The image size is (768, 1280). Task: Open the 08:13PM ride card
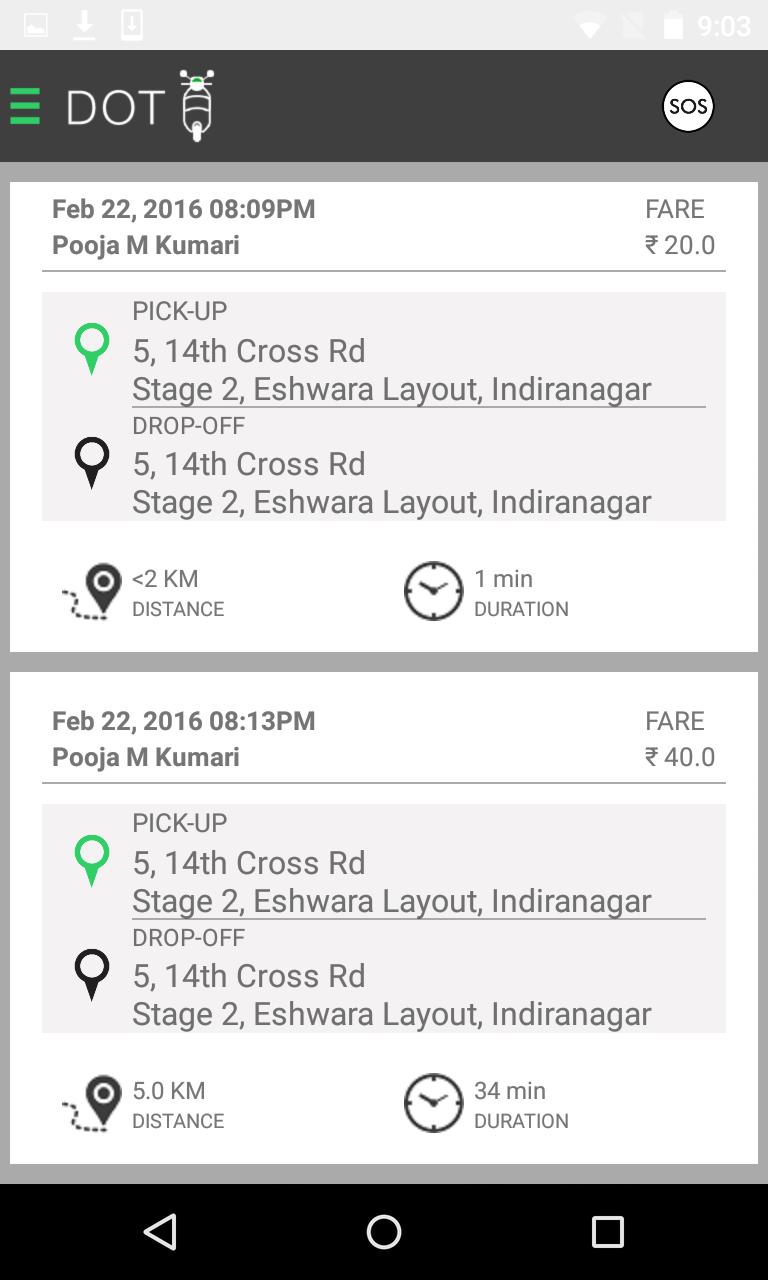pos(384,918)
